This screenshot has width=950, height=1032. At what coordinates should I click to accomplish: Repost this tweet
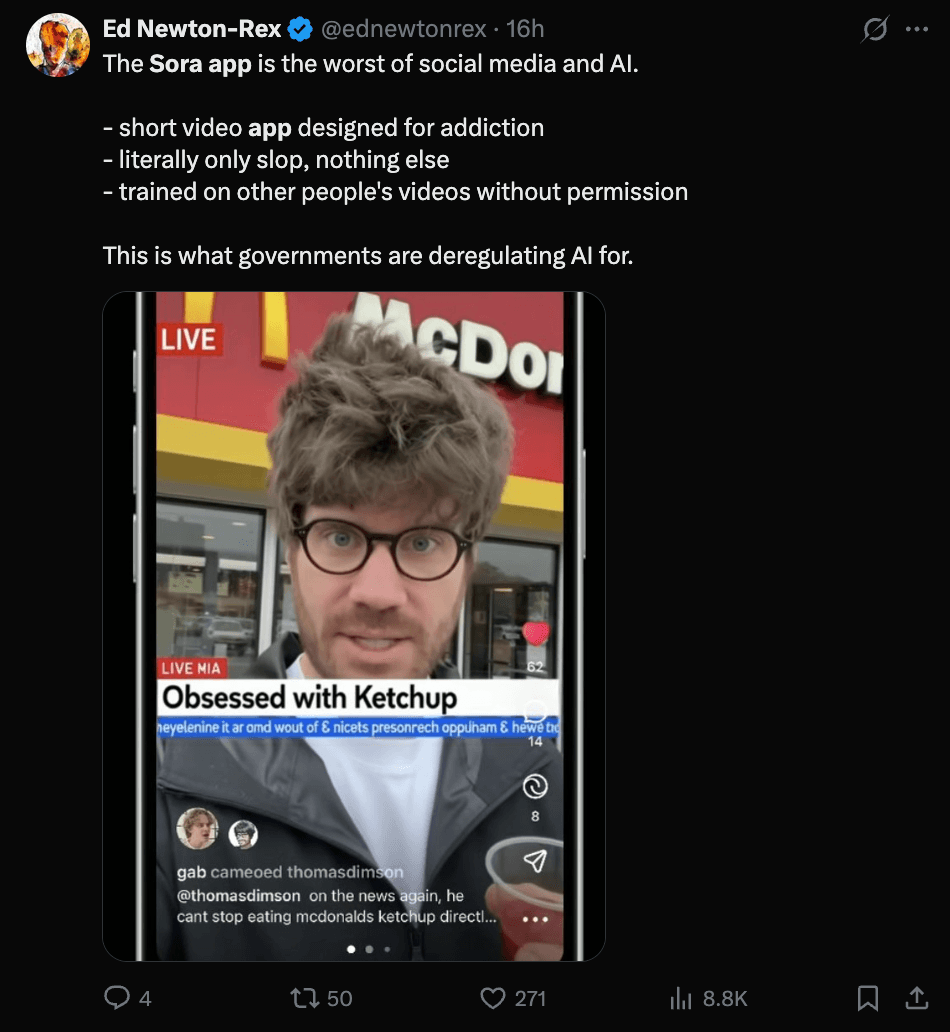tap(303, 997)
